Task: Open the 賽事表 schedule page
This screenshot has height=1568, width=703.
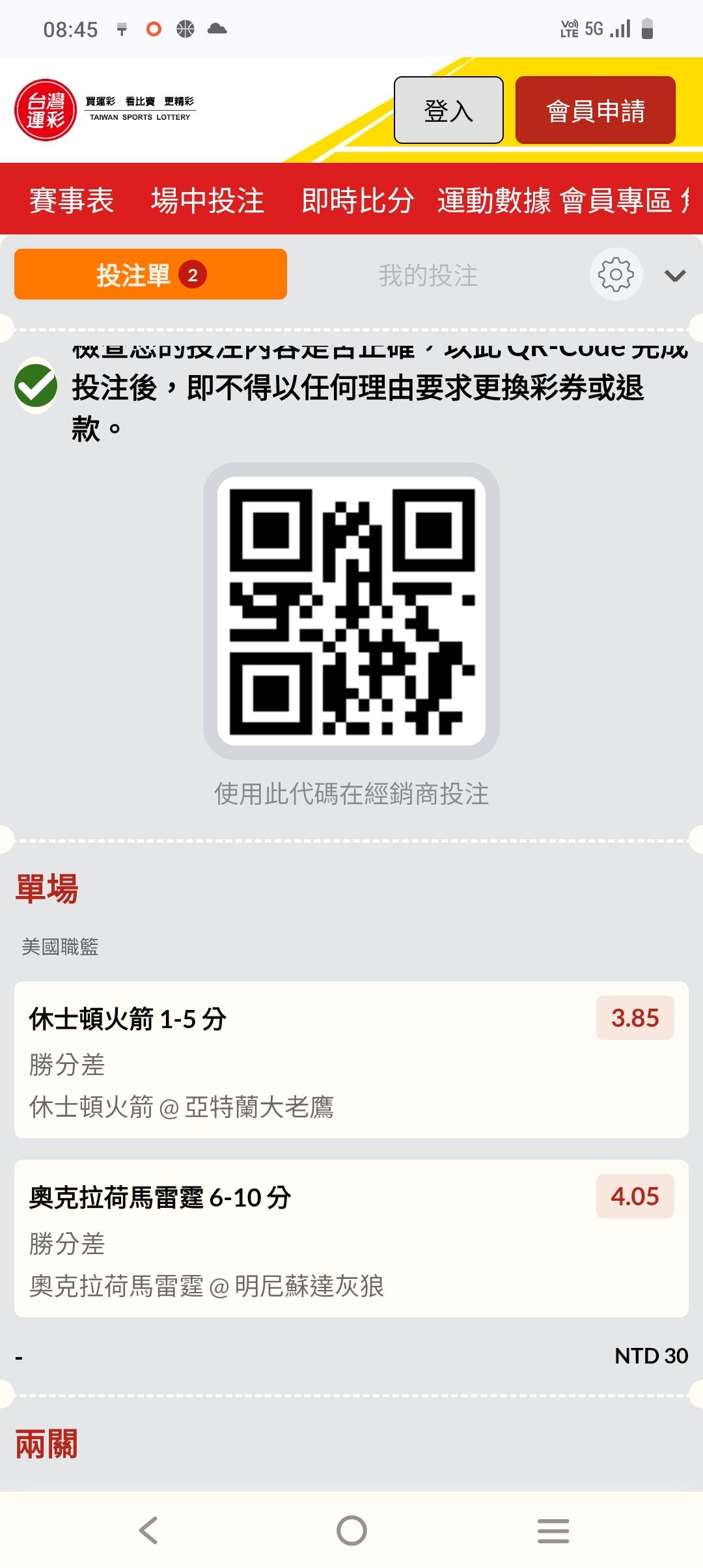Action: pyautogui.click(x=72, y=200)
